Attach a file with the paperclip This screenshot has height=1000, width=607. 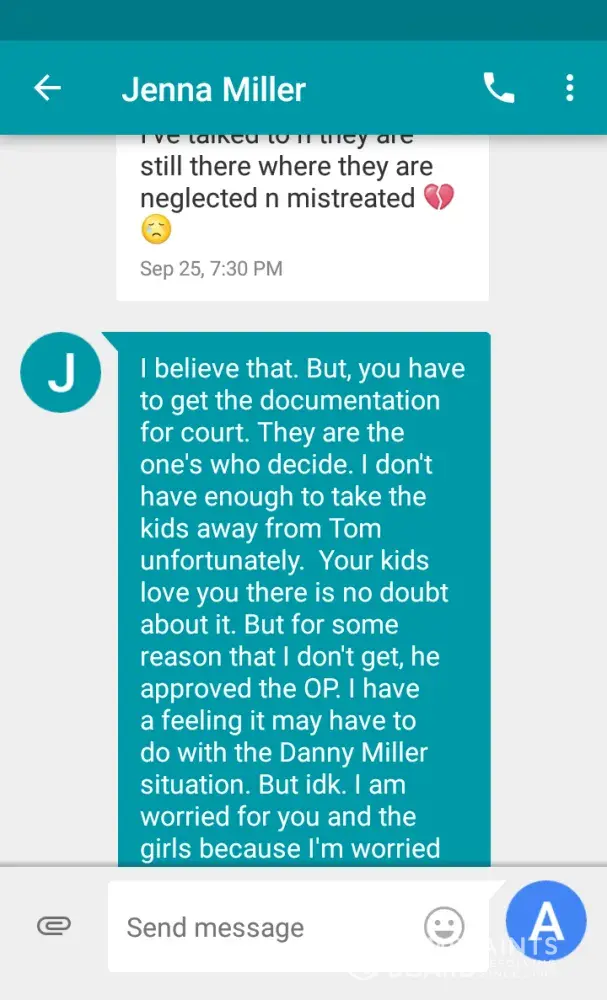[53, 926]
